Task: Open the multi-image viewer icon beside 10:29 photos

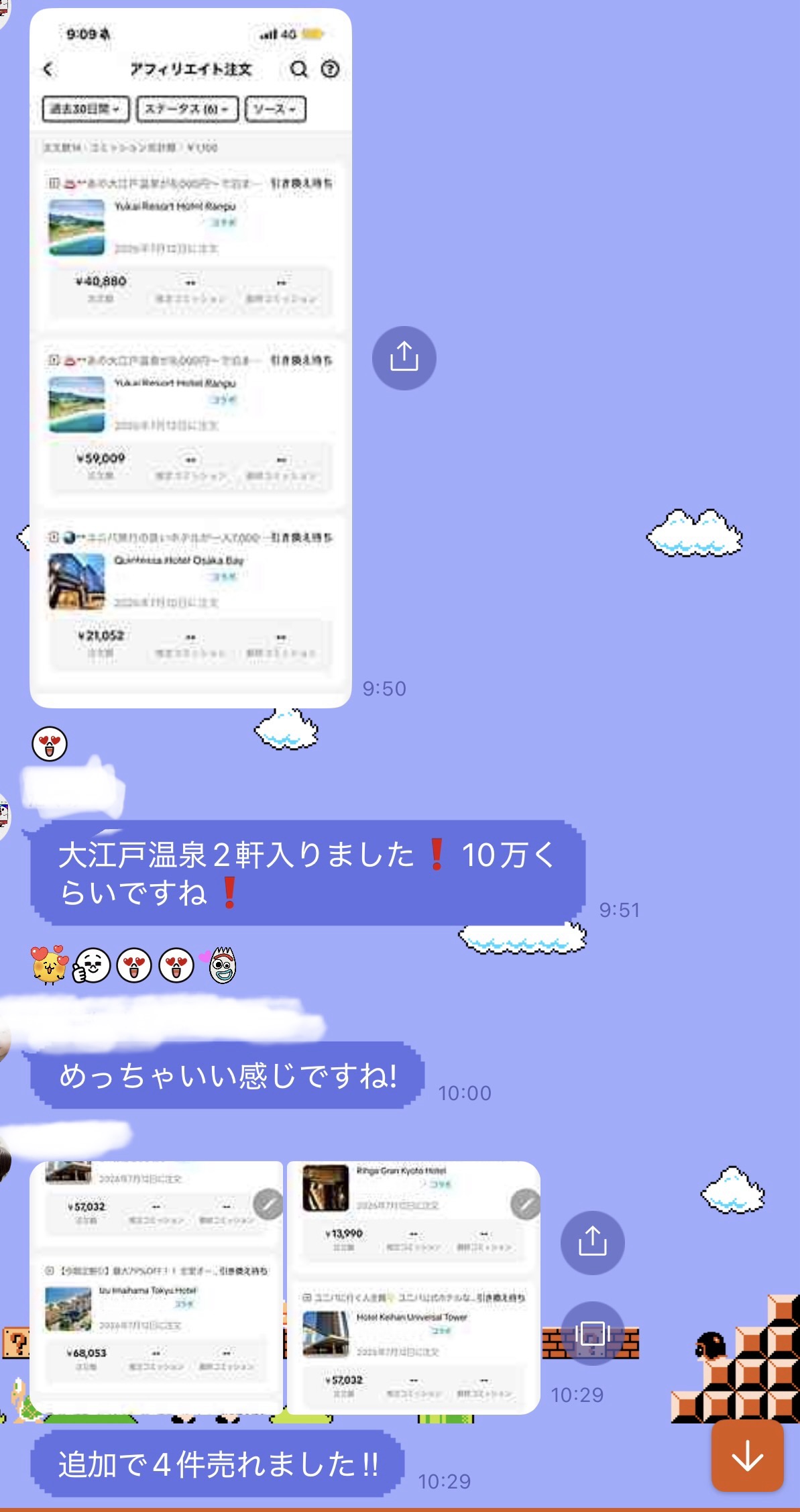Action: coord(592,1334)
